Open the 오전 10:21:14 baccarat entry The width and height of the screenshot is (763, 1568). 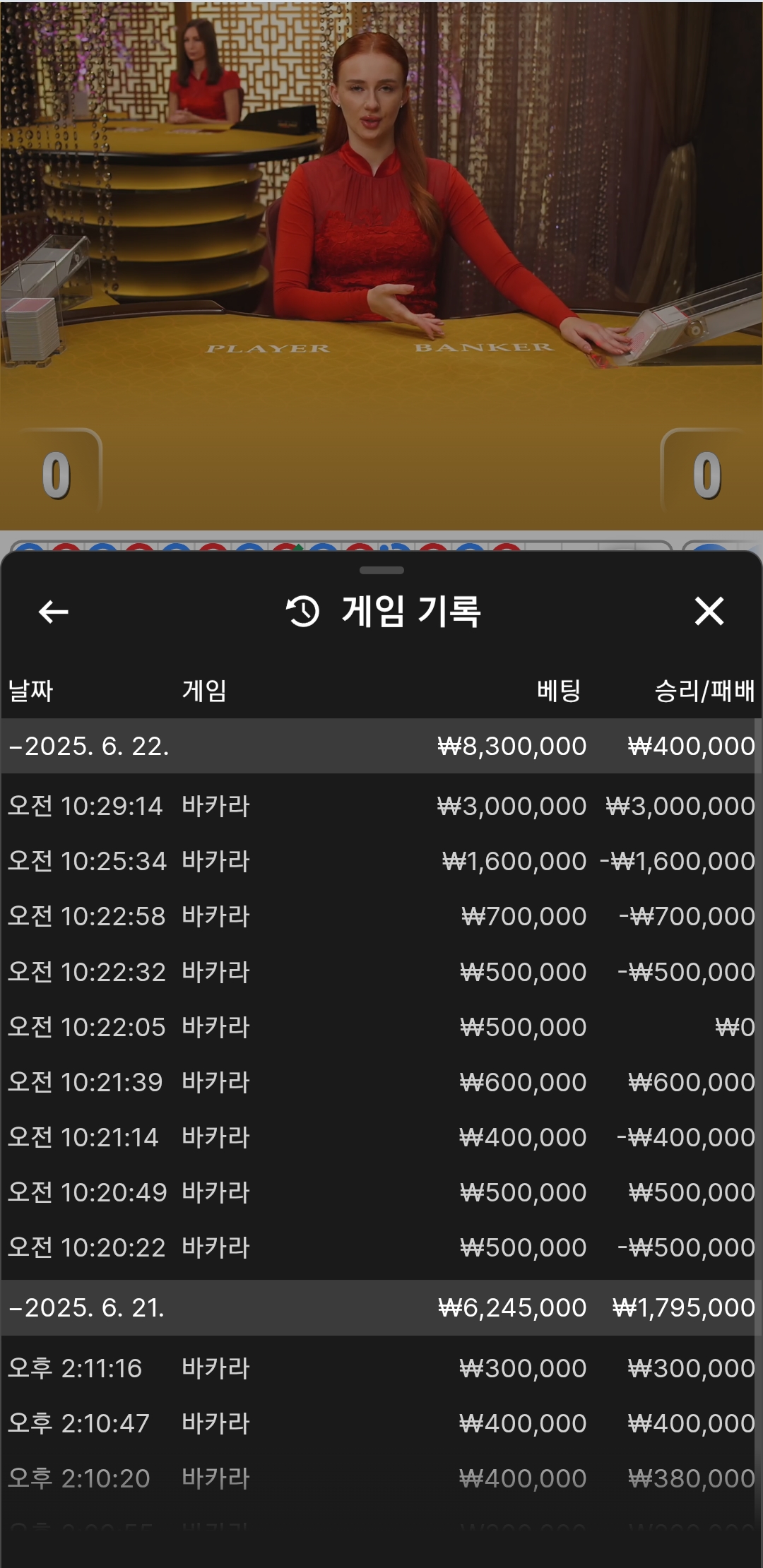click(381, 1138)
